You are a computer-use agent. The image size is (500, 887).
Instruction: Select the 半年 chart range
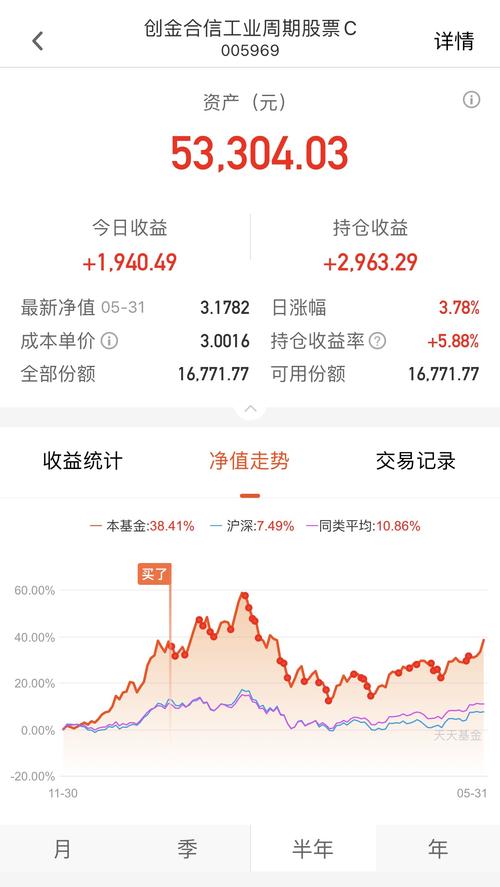coord(313,849)
